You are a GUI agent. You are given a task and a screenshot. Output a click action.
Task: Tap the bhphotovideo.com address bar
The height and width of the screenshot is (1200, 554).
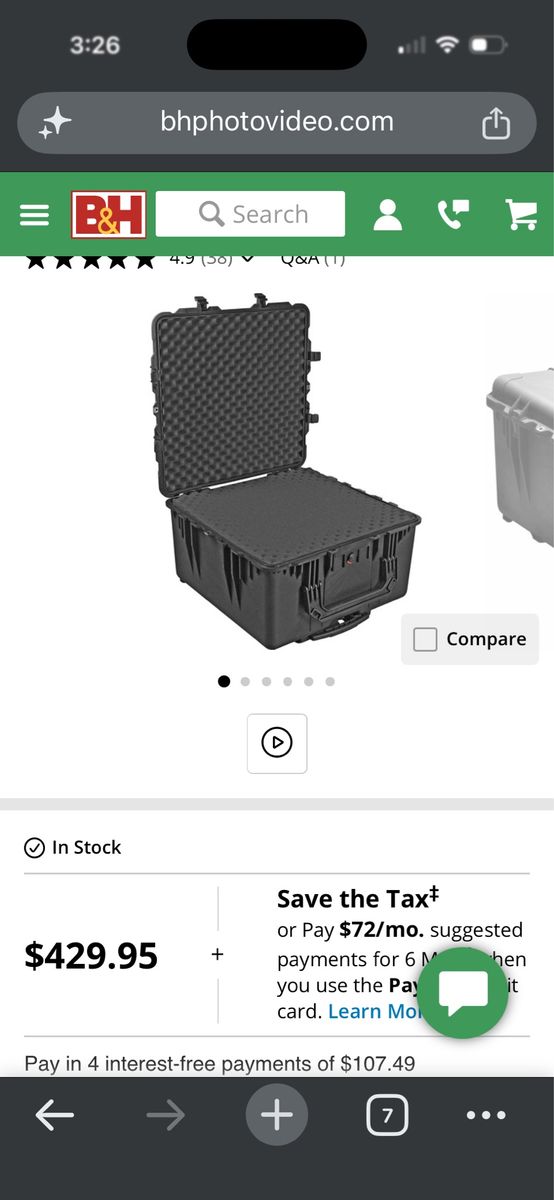277,123
